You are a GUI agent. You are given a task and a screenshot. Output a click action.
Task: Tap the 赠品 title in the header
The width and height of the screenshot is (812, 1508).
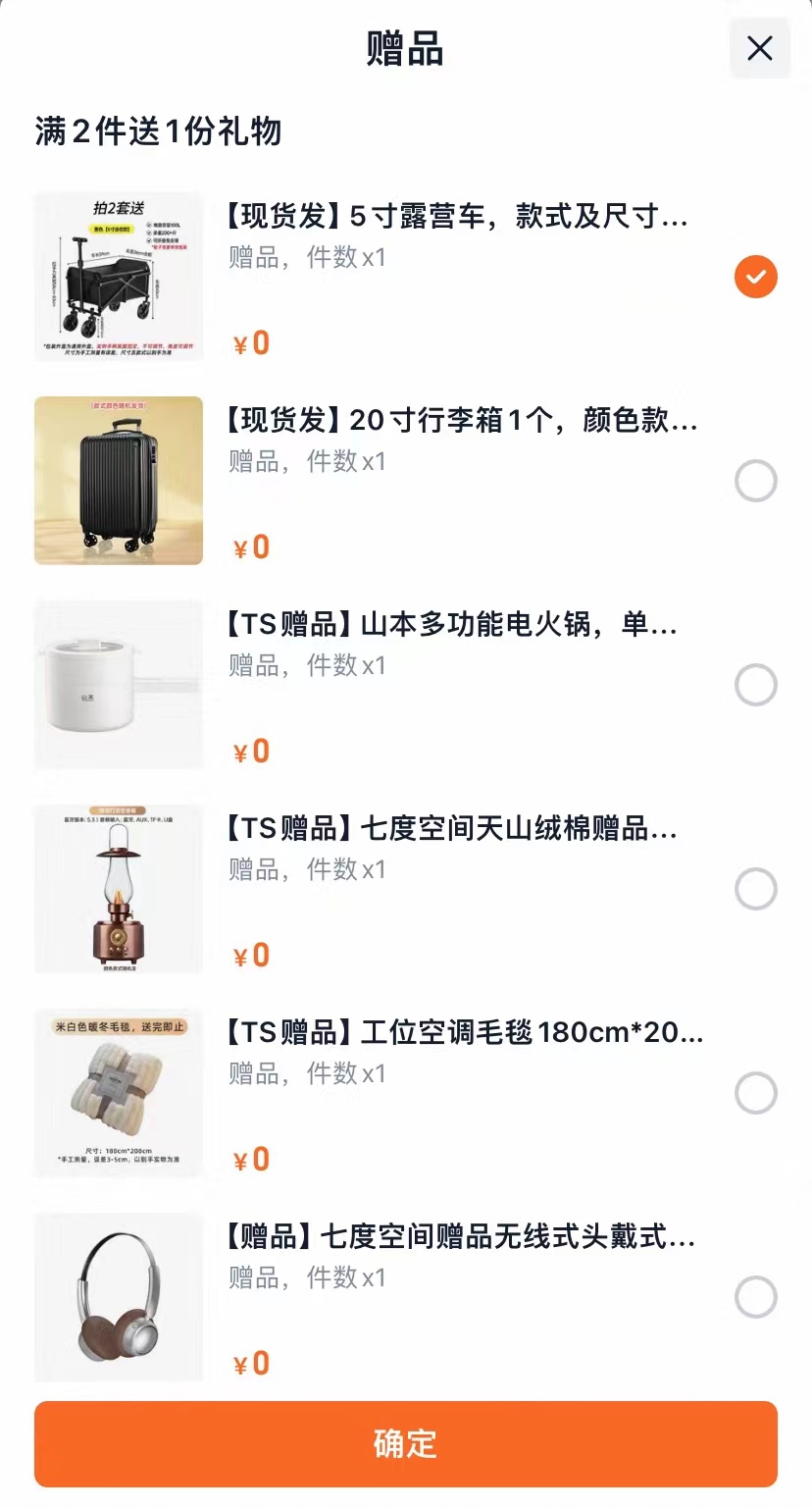[x=405, y=48]
